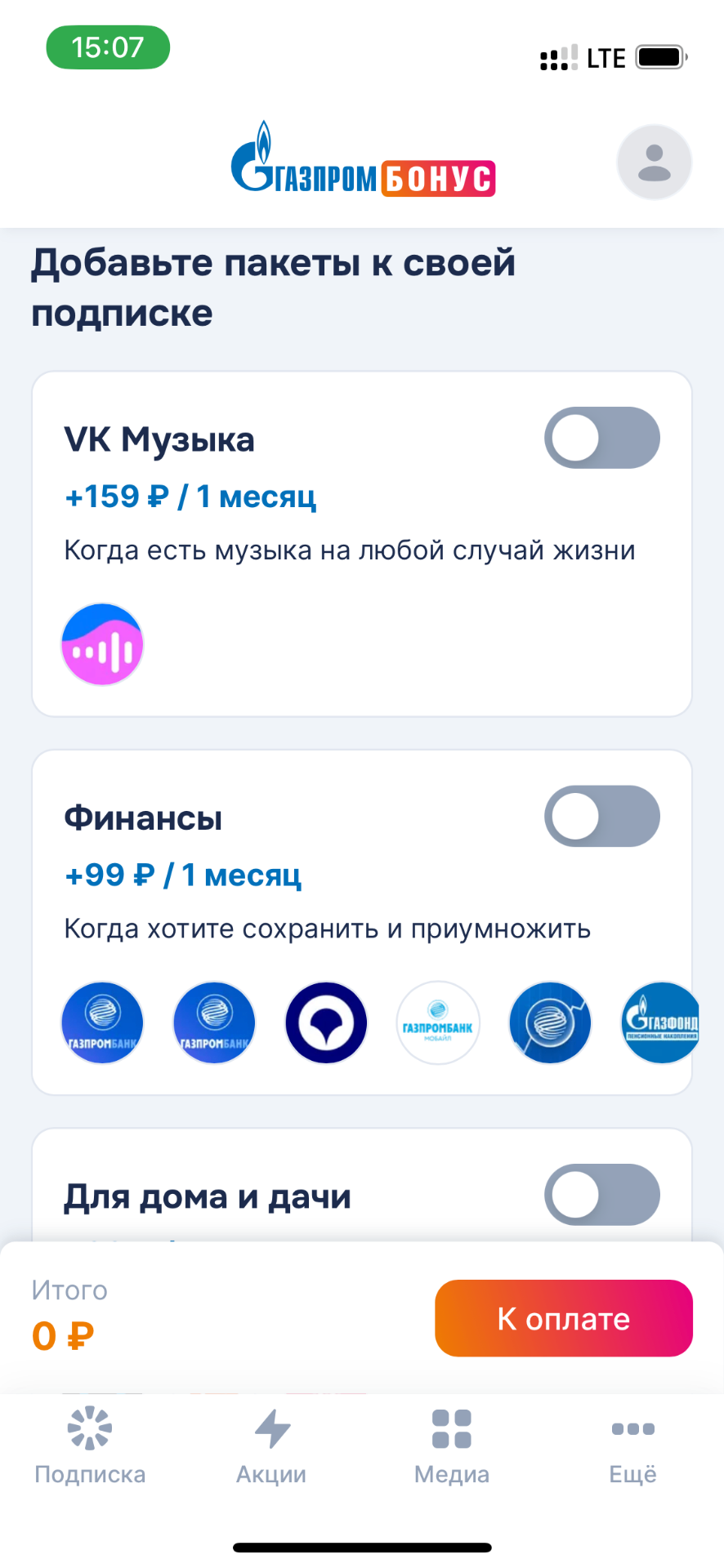Open the Акции tab
Viewport: 724px width, 1568px height.
271,1445
